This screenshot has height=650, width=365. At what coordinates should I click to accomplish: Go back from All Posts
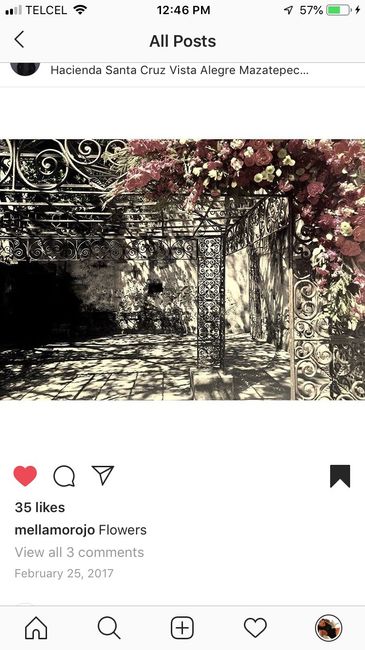(19, 40)
